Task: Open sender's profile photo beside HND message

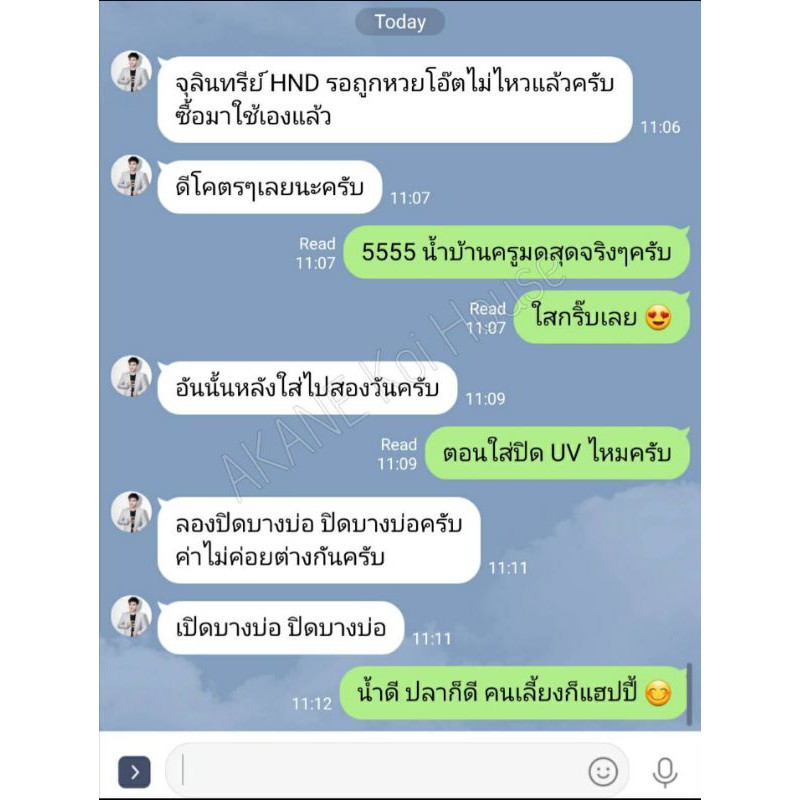Action: [132, 71]
